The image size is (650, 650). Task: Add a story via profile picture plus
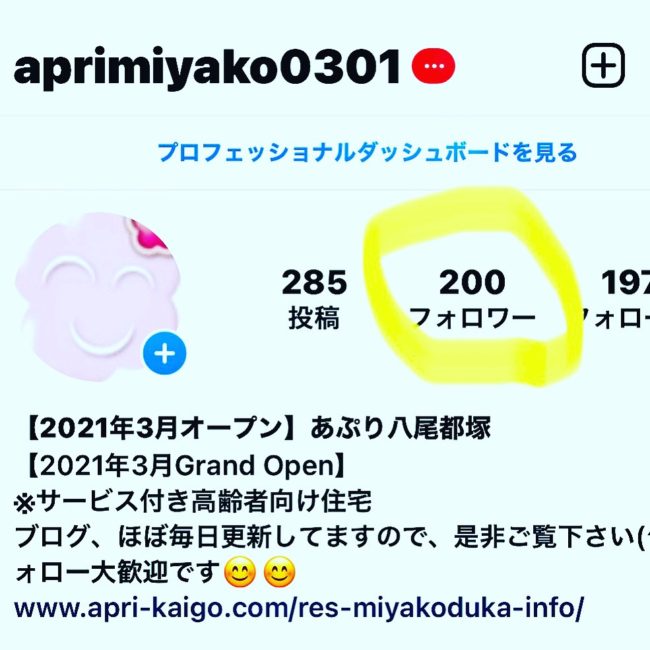[x=165, y=353]
